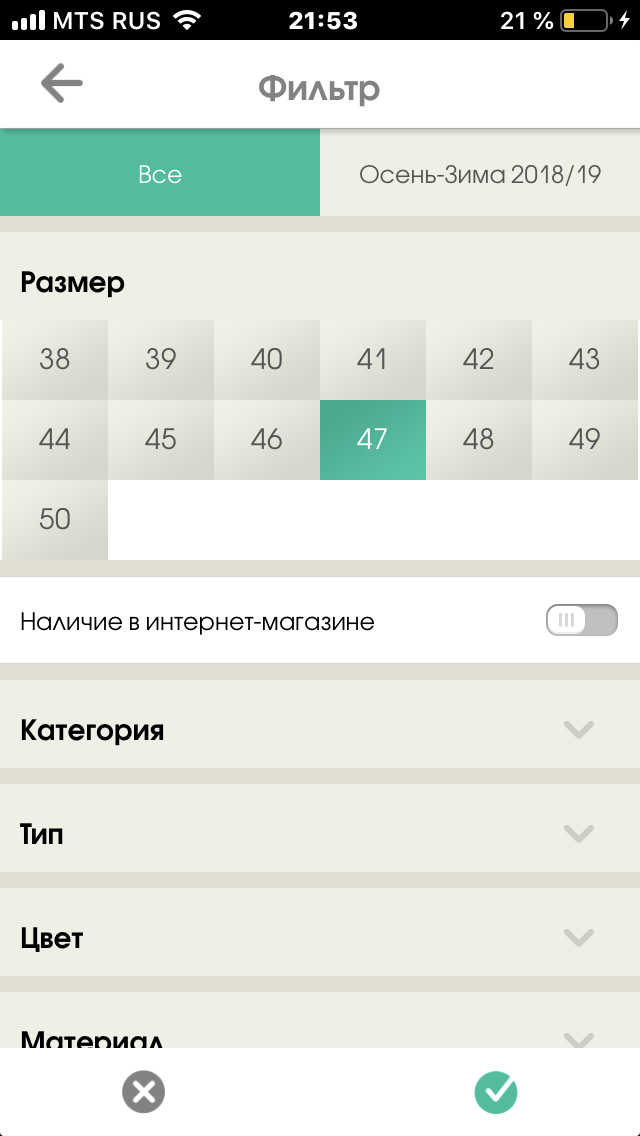Deselect size 47
This screenshot has width=640, height=1136.
coord(372,439)
